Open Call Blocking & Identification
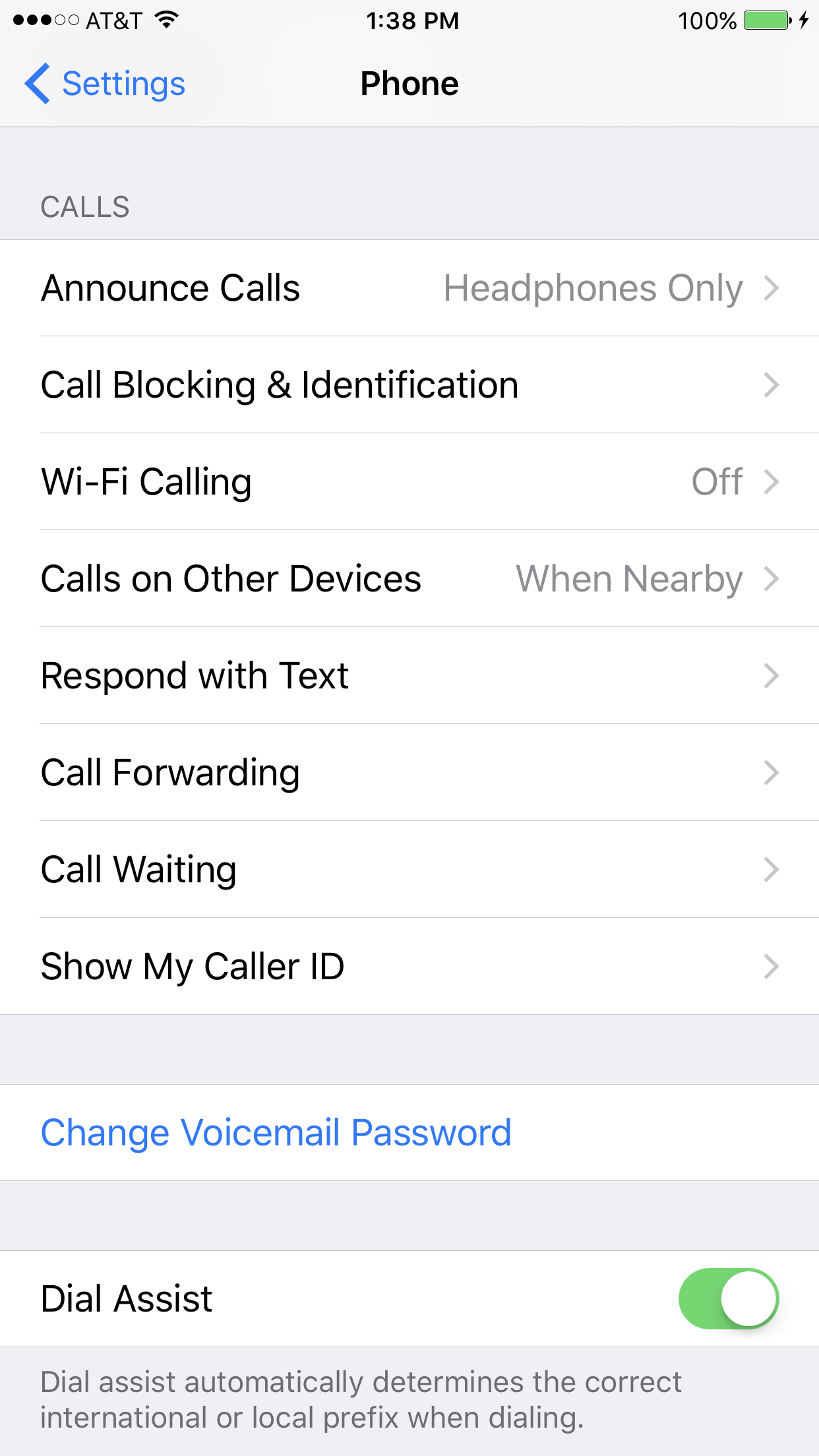Viewport: 819px width, 1456px height. coord(409,385)
